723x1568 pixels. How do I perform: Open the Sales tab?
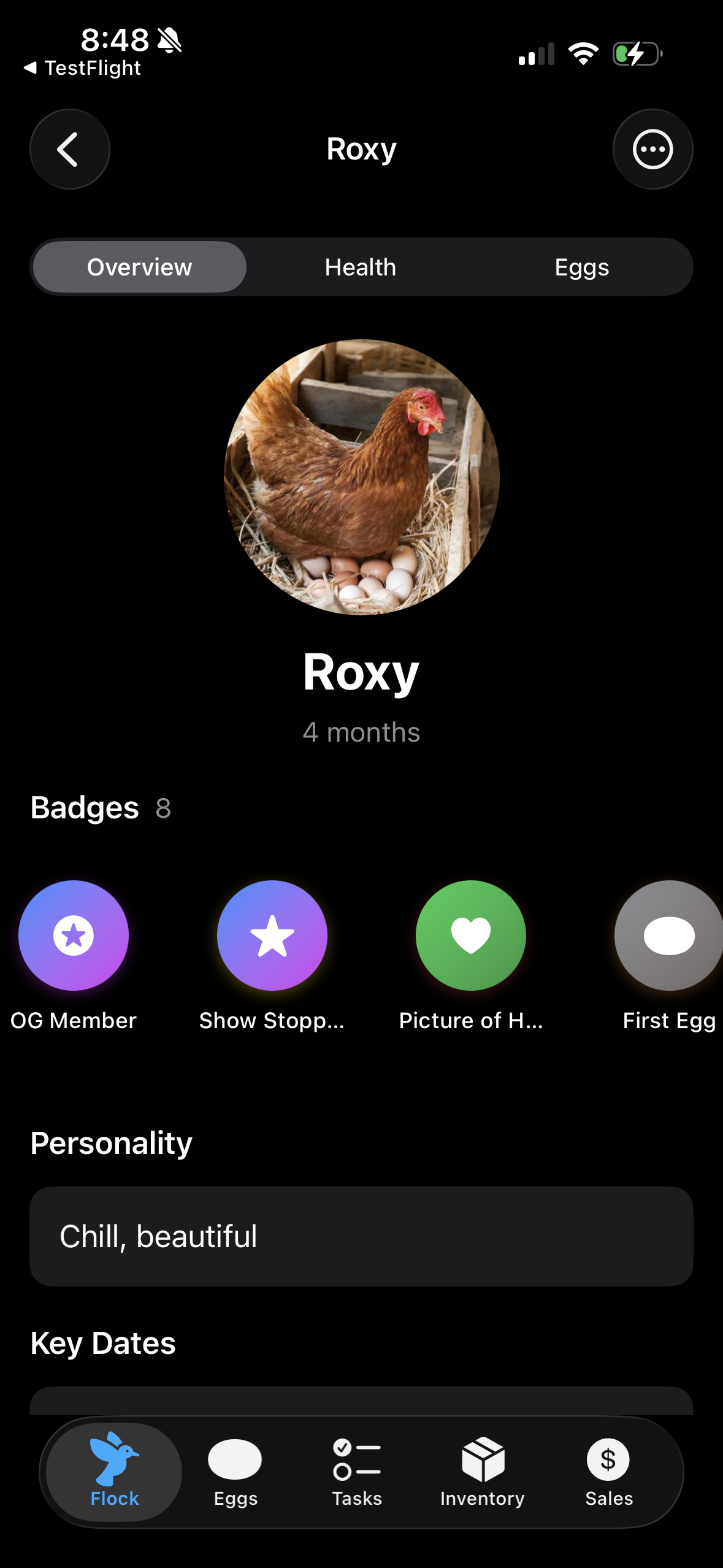608,1471
